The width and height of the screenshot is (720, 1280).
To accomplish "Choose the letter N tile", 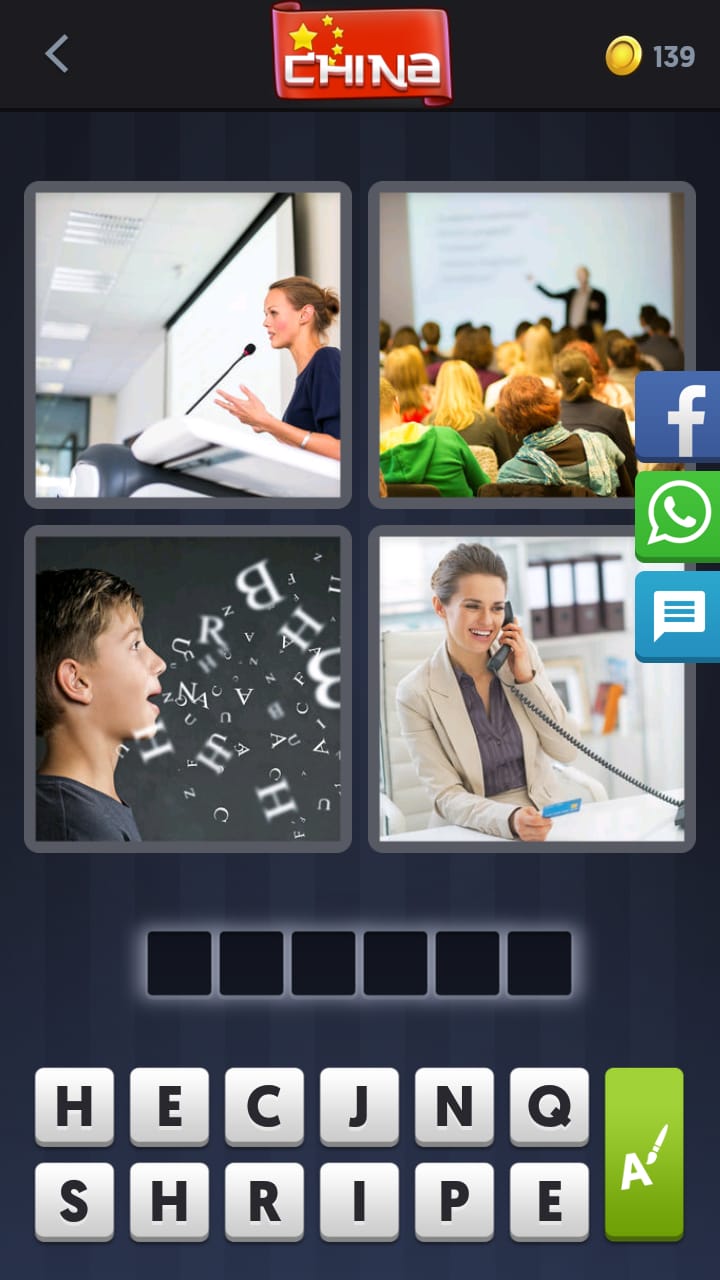I will (454, 1106).
